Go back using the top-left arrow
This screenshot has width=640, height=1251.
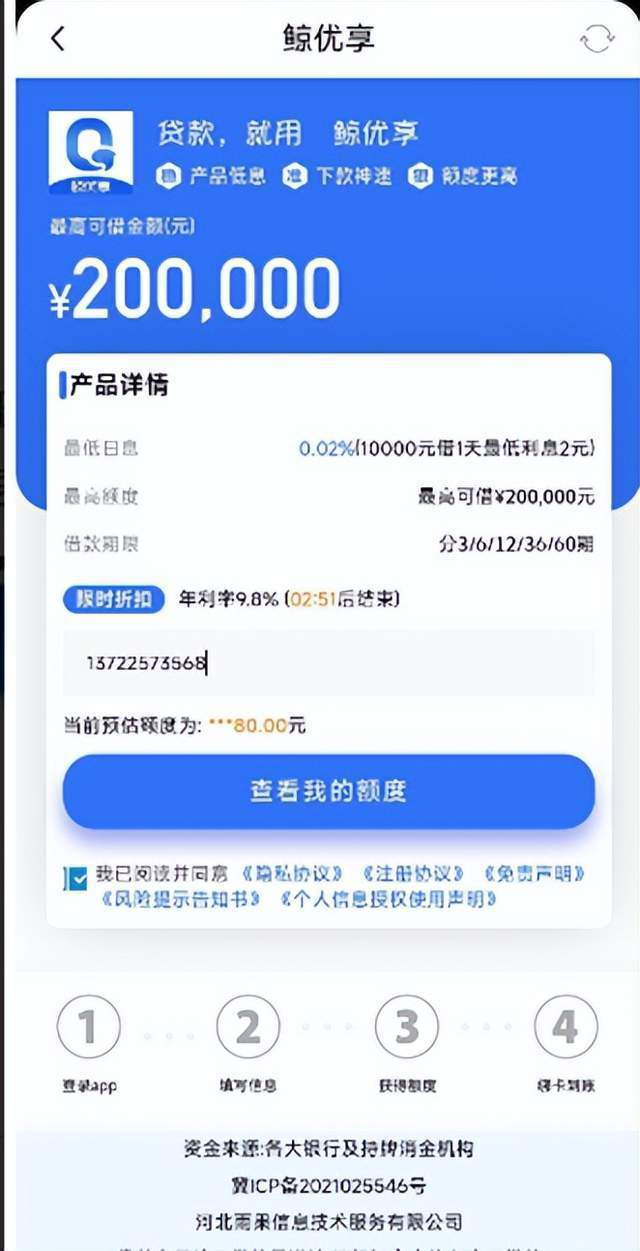tap(57, 39)
